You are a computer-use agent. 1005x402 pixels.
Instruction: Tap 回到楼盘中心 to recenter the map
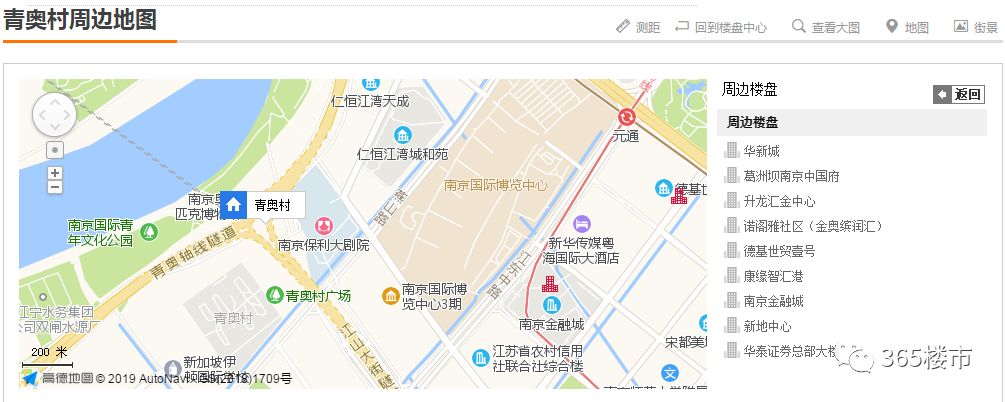[721, 28]
